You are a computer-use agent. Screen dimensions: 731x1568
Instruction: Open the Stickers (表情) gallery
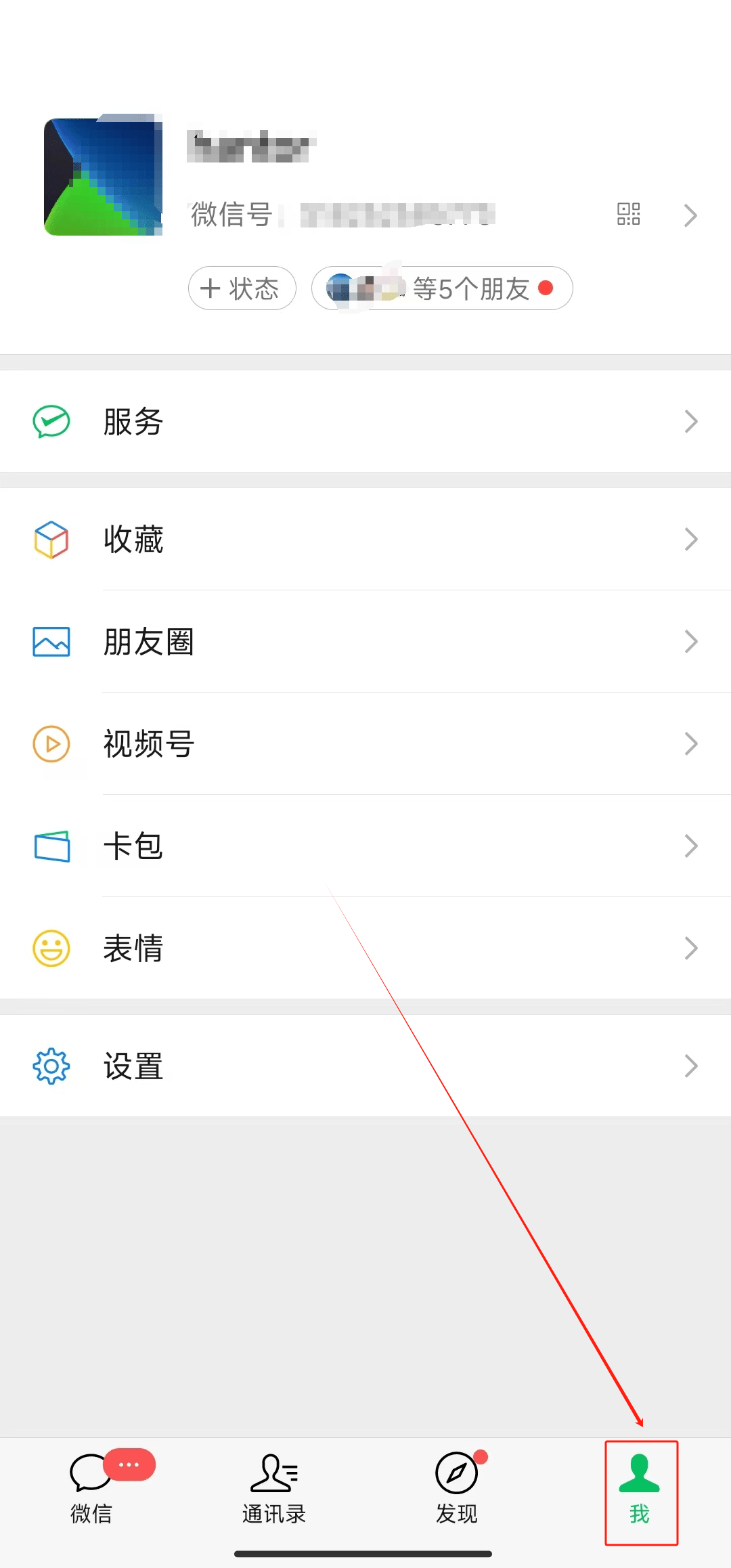coord(134,948)
